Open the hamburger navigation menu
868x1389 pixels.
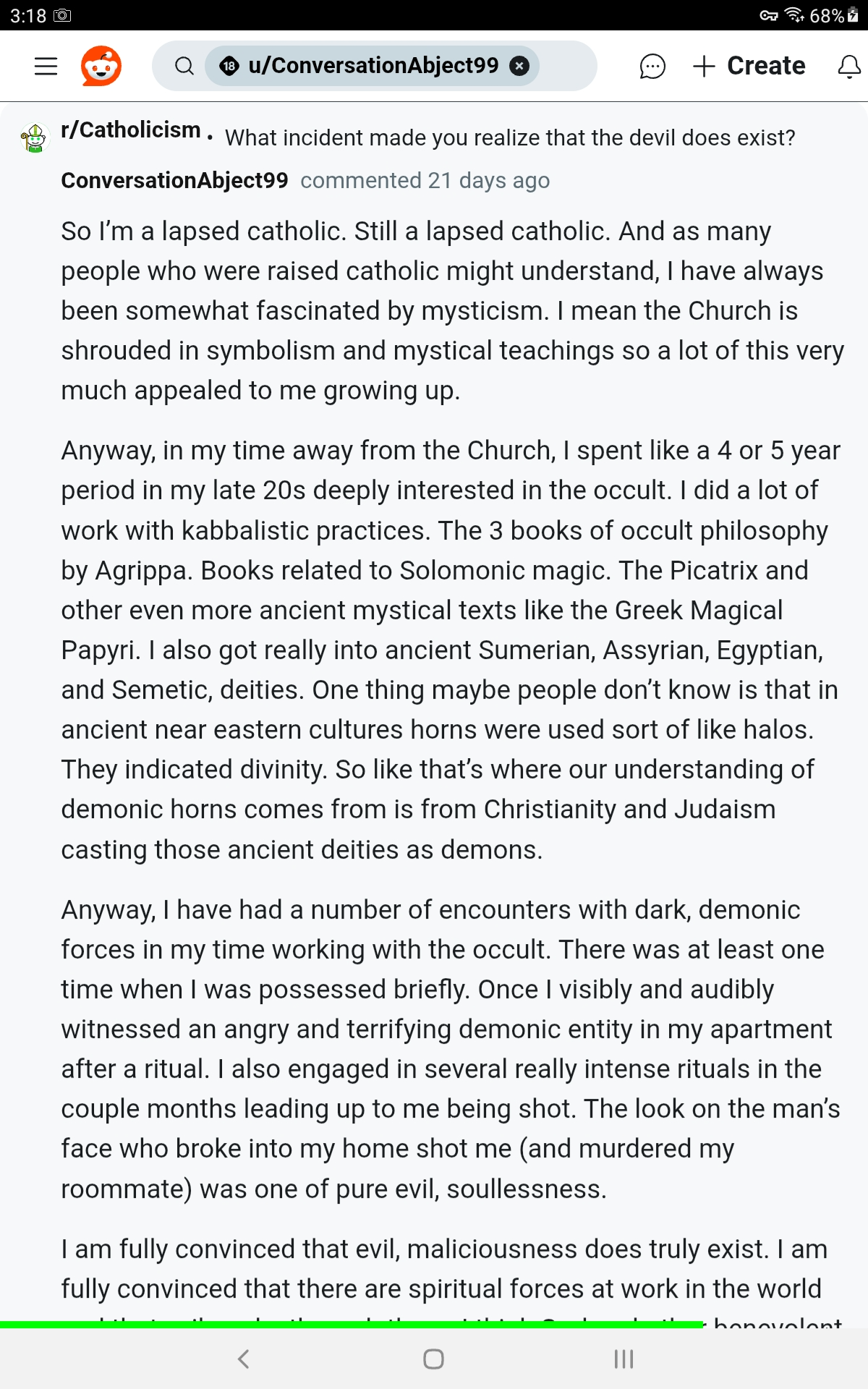click(46, 67)
